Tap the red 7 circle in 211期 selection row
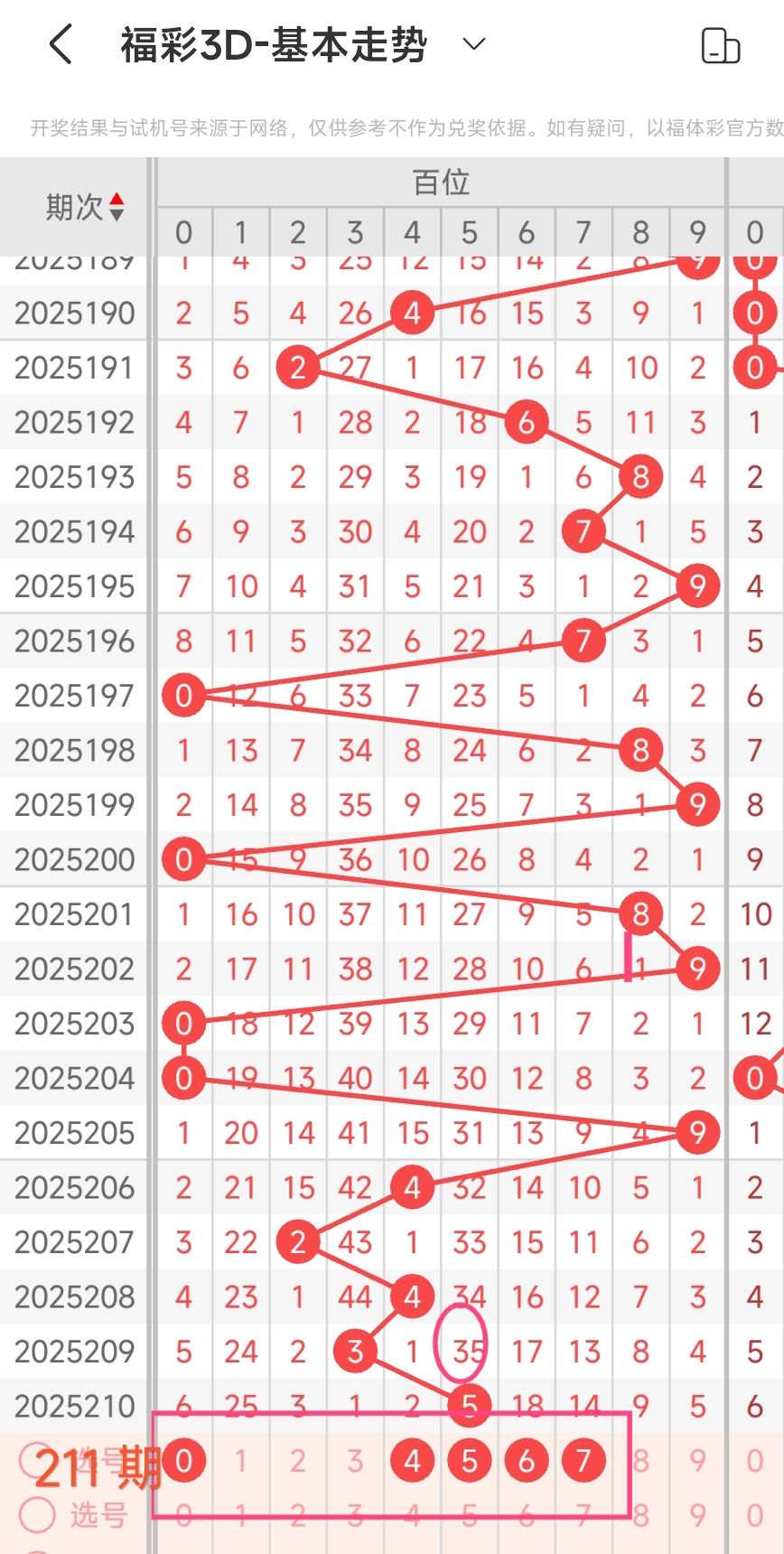 coord(583,1460)
